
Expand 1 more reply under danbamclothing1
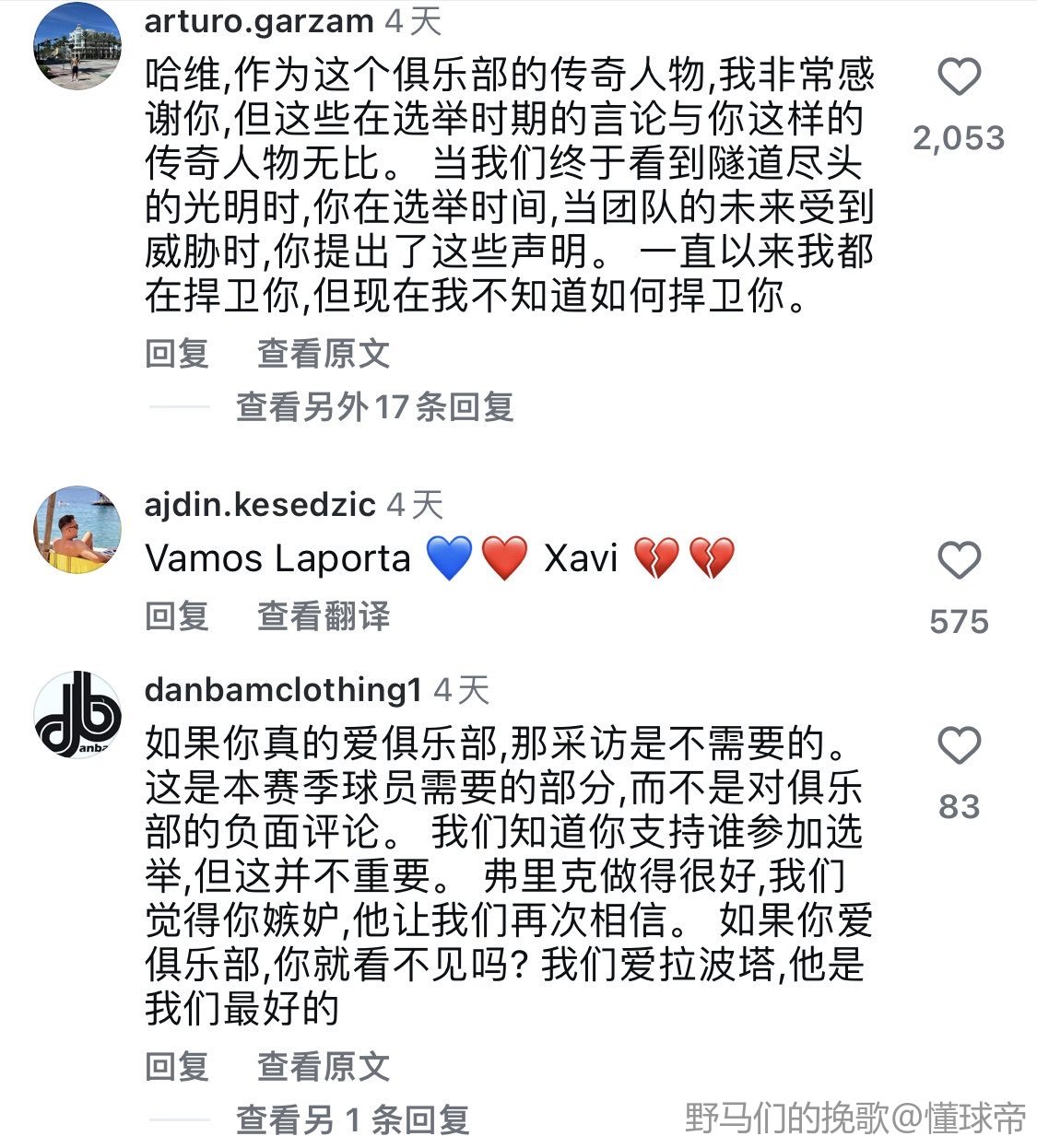[x=352, y=1119]
